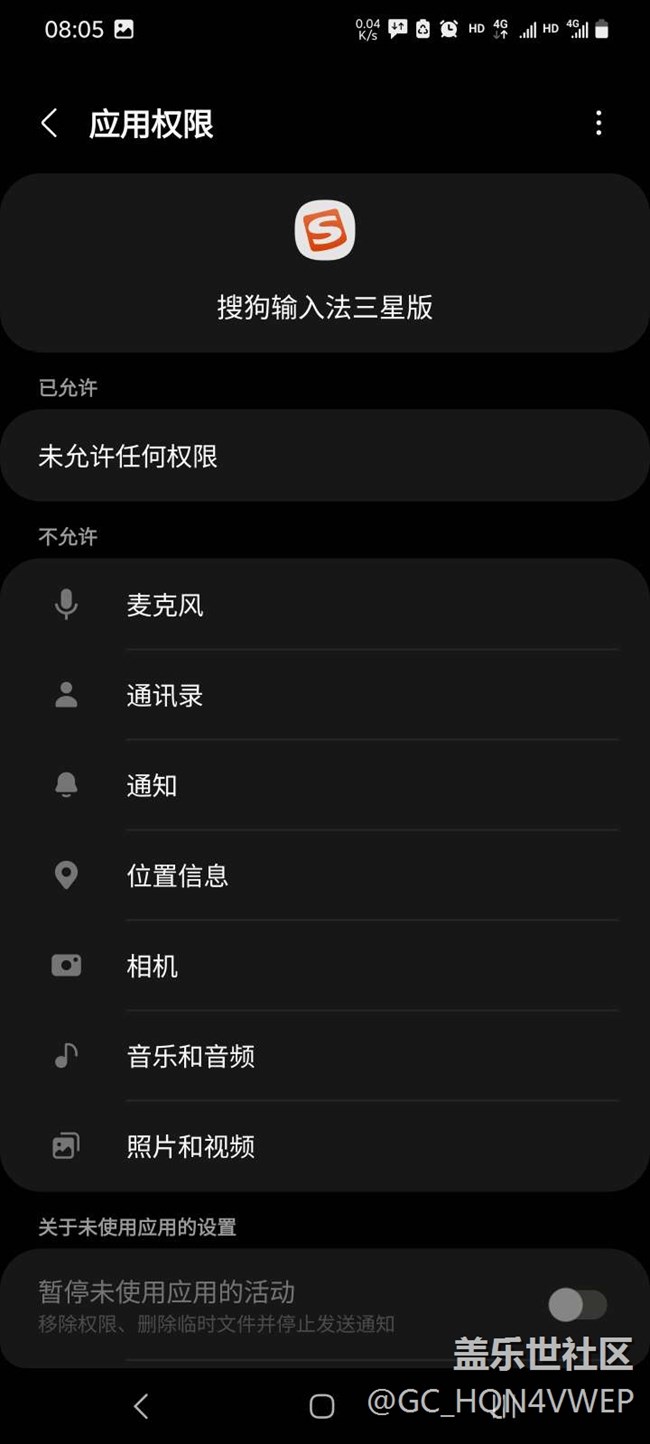Open 位置信息 permission settings
Screen dimensions: 650x1444
click(325, 876)
